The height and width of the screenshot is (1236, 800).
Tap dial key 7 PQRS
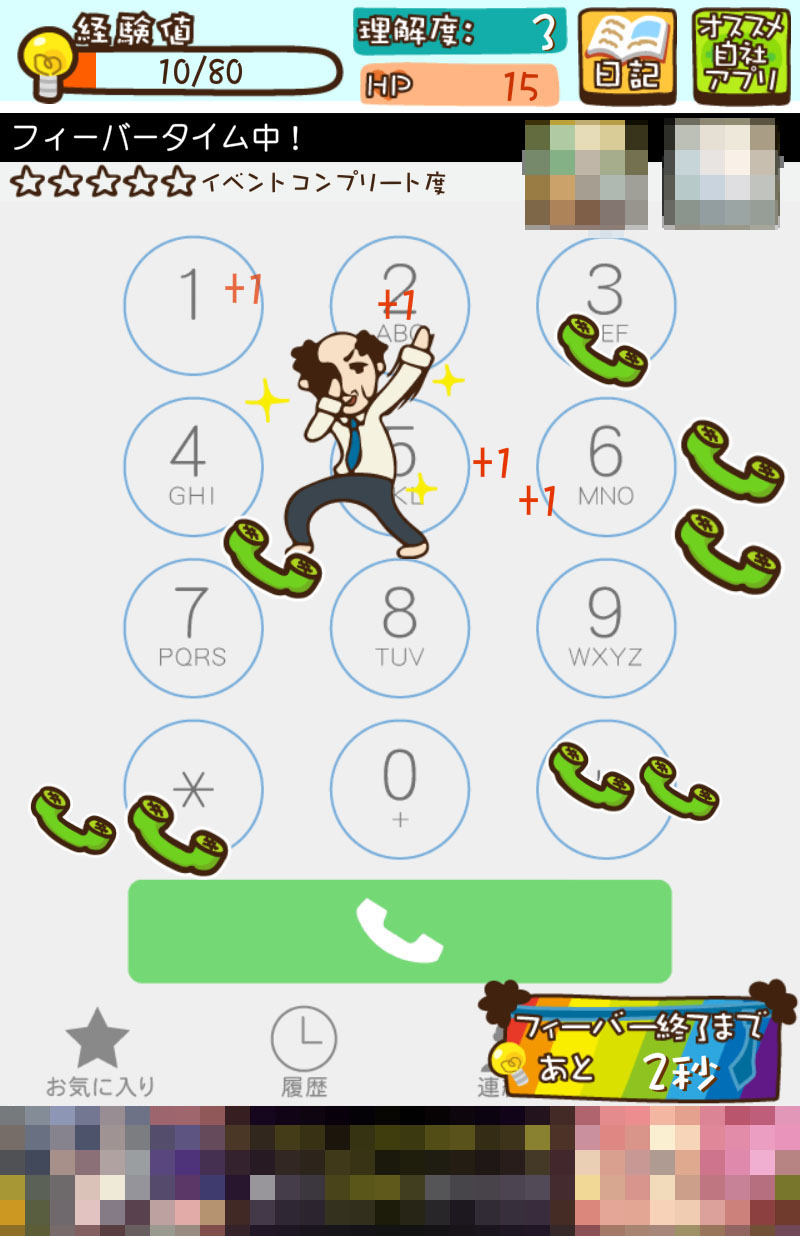pos(193,628)
